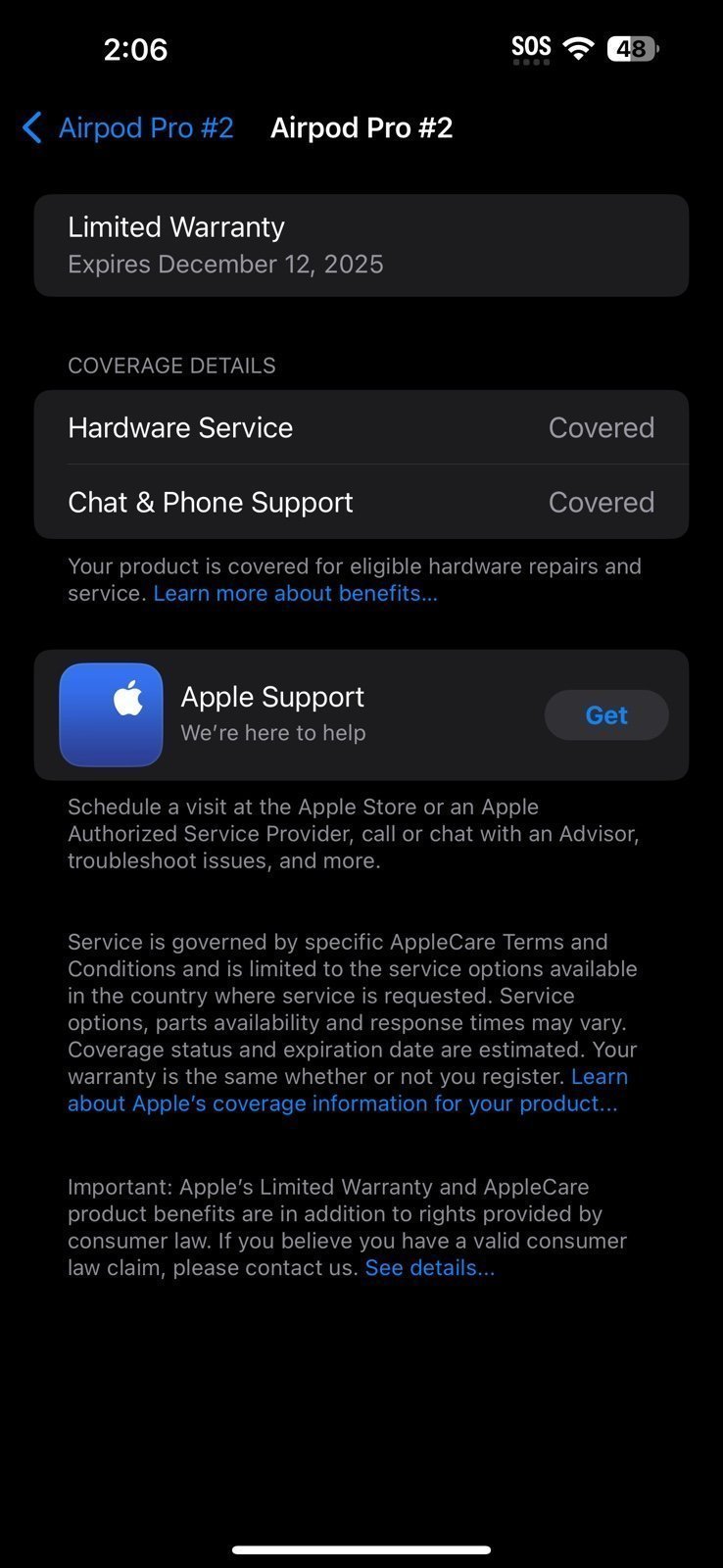Image resolution: width=723 pixels, height=1568 pixels.
Task: Open 'Learn more about benefits' link
Action: (x=295, y=593)
